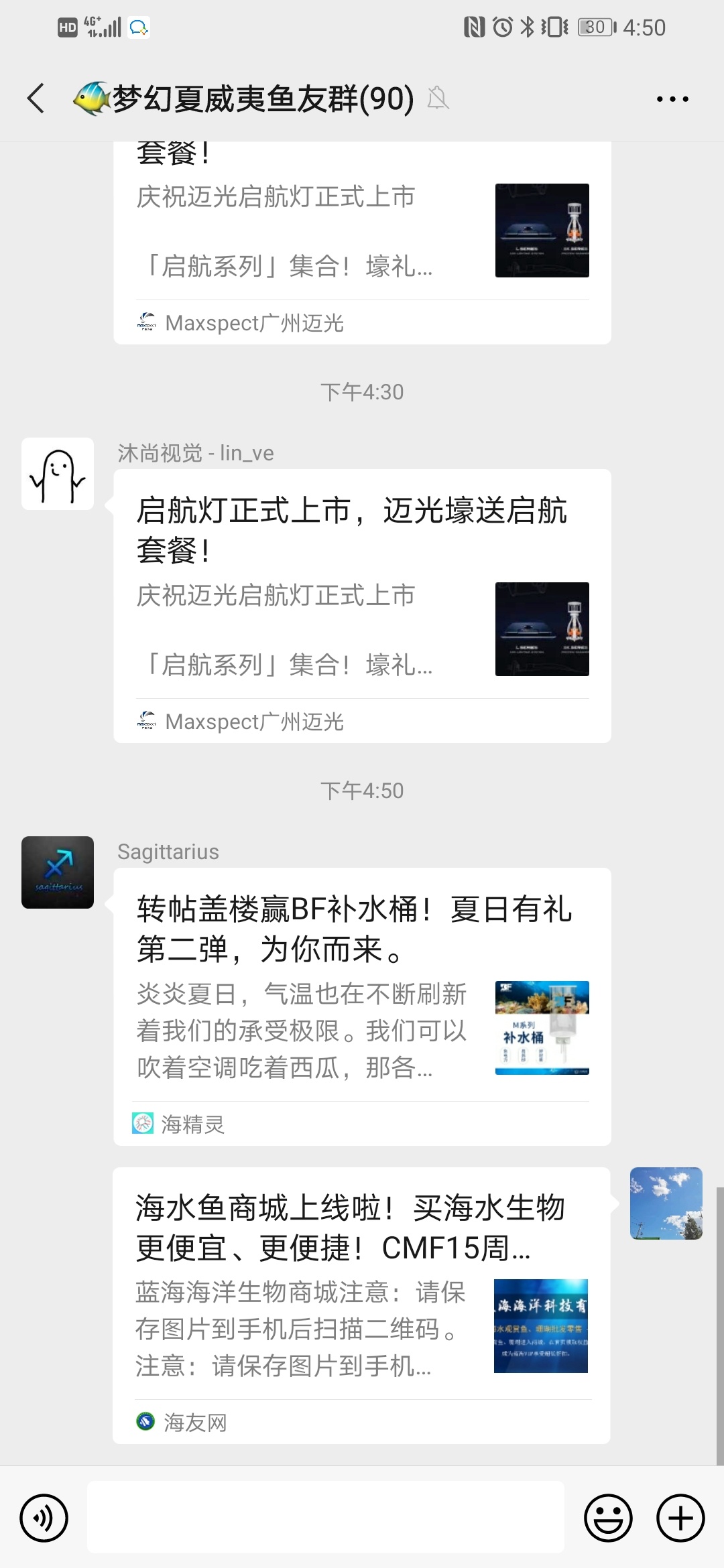View 沐尚视觉 lin_ve's profile avatar
The height and width of the screenshot is (1568, 724).
tap(58, 474)
